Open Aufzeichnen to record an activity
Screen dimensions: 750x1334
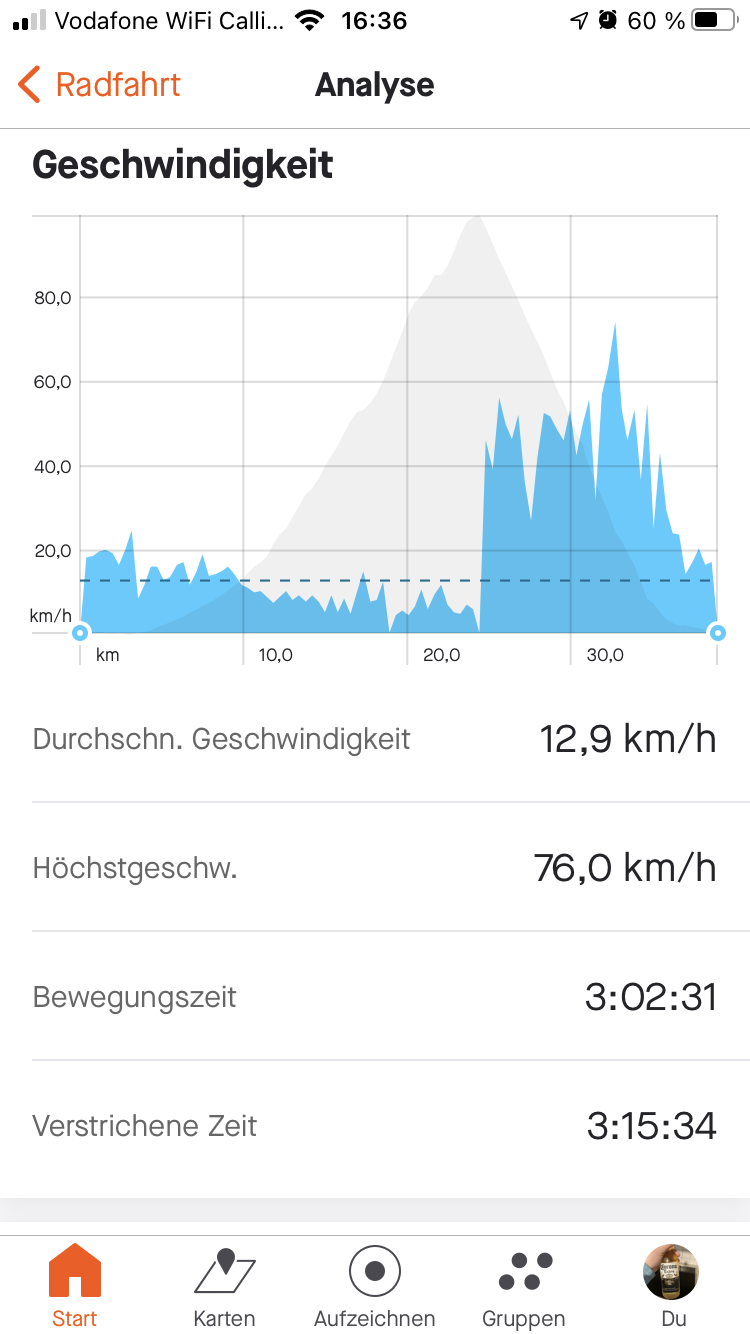(375, 1284)
